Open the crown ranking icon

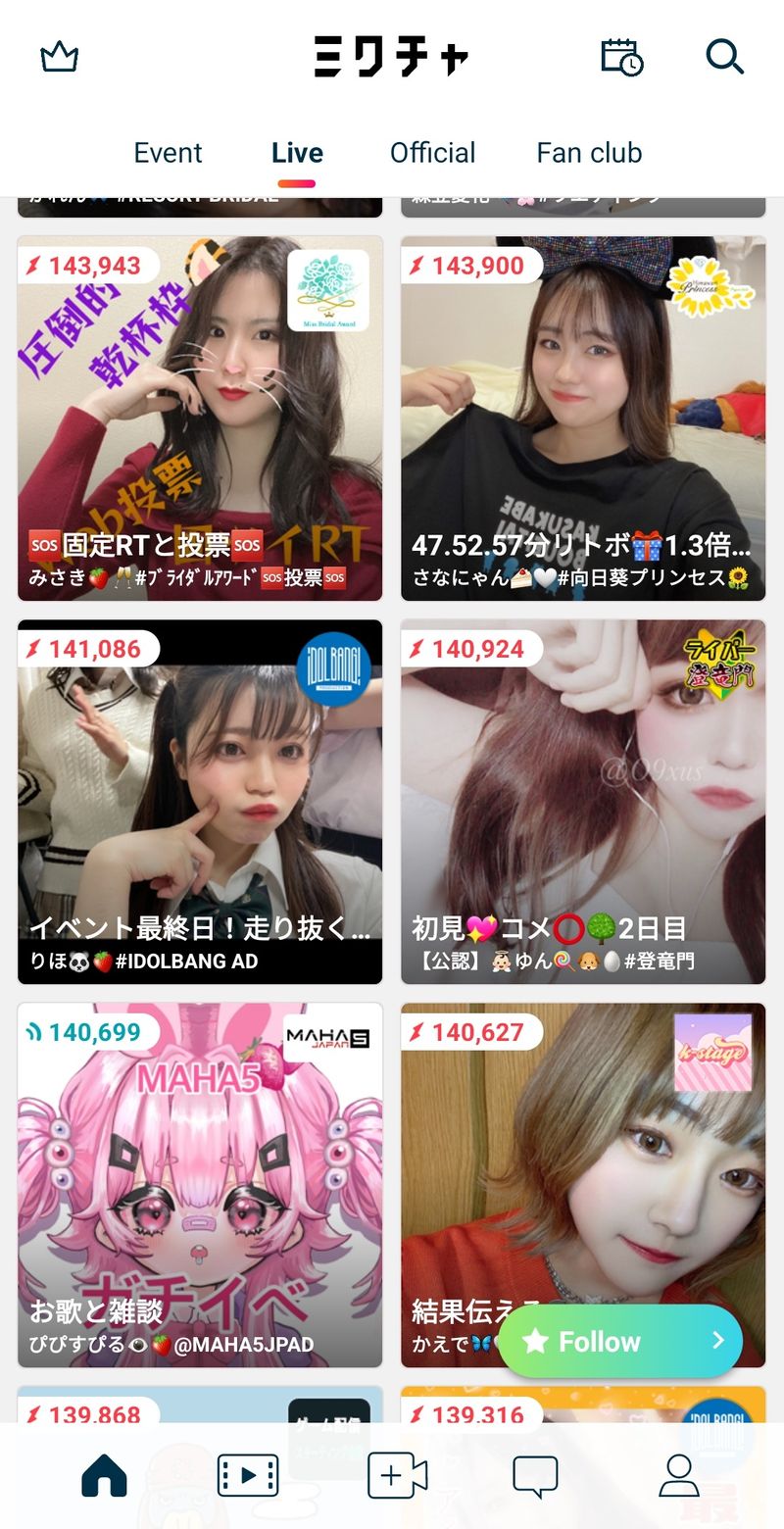(59, 58)
